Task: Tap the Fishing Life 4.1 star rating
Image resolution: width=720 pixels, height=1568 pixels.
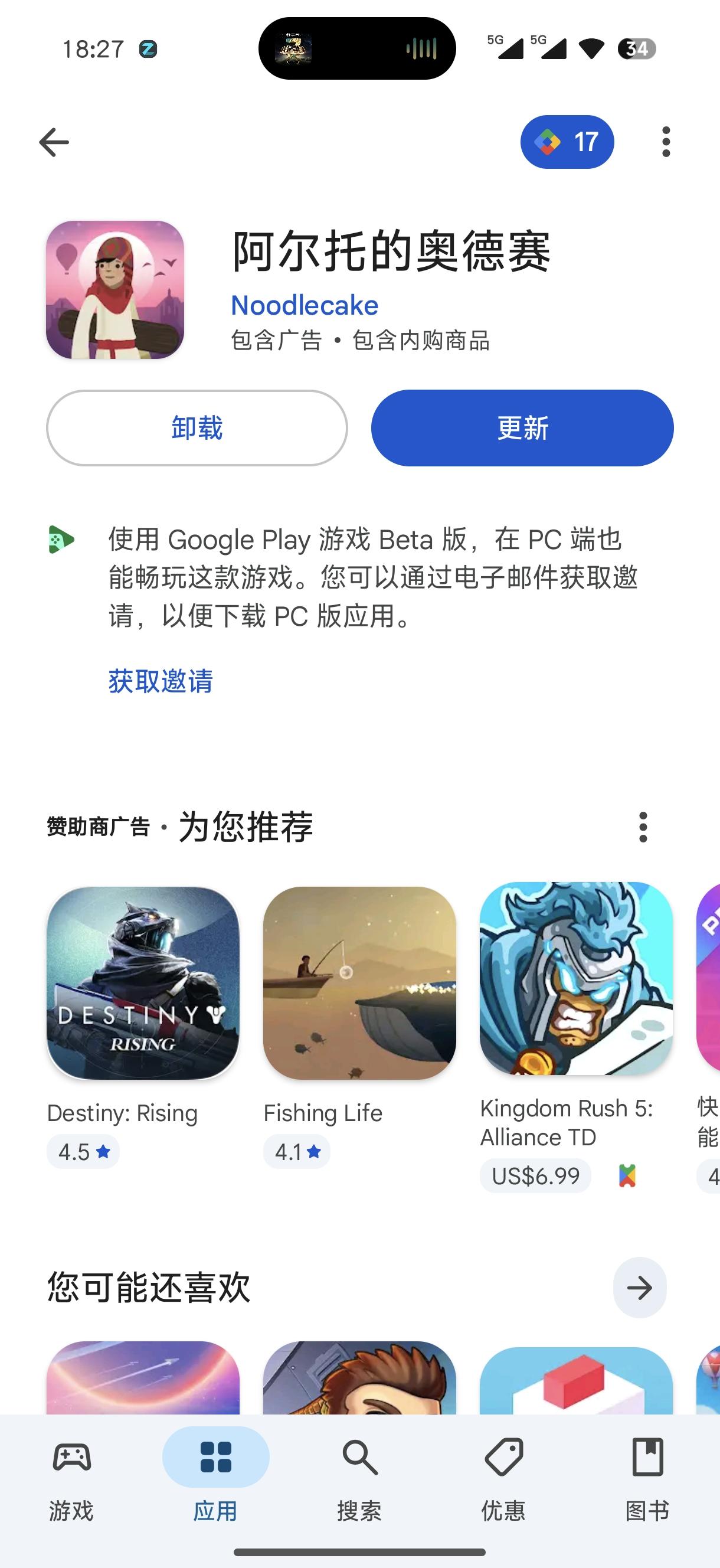Action: 296,1151
